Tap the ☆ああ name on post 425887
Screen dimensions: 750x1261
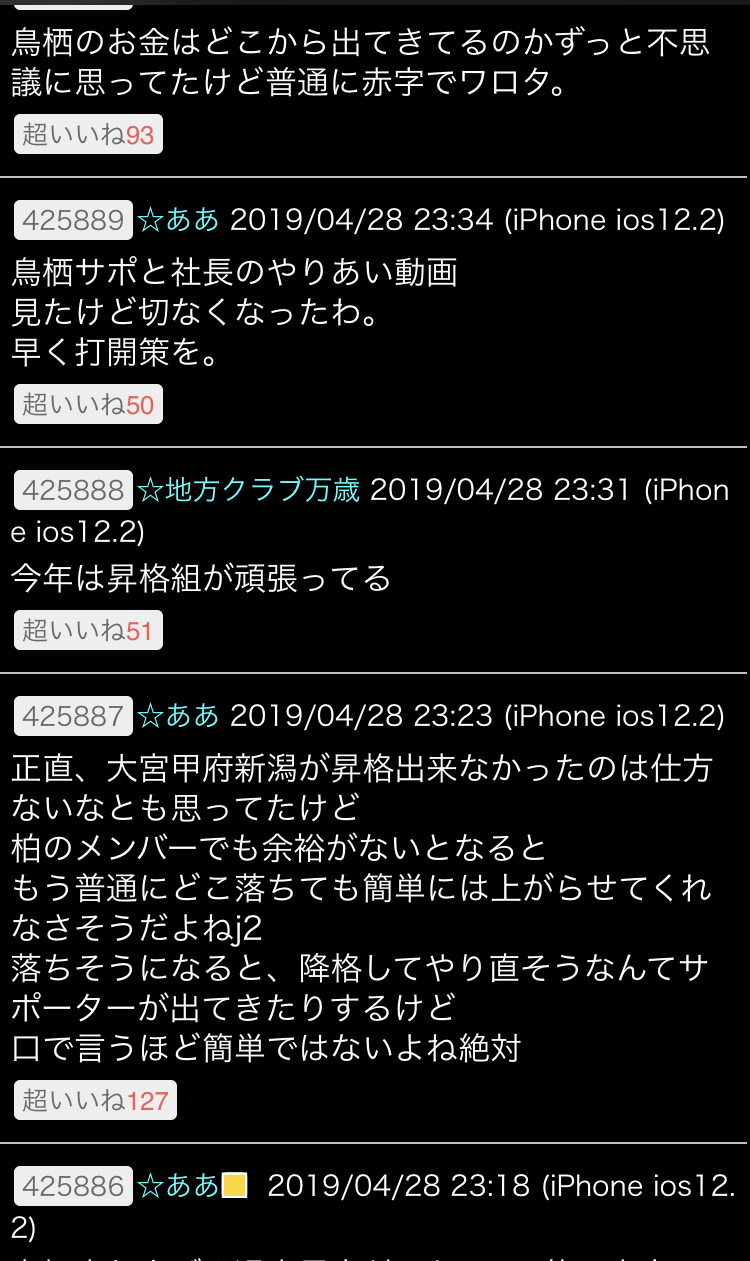[178, 716]
